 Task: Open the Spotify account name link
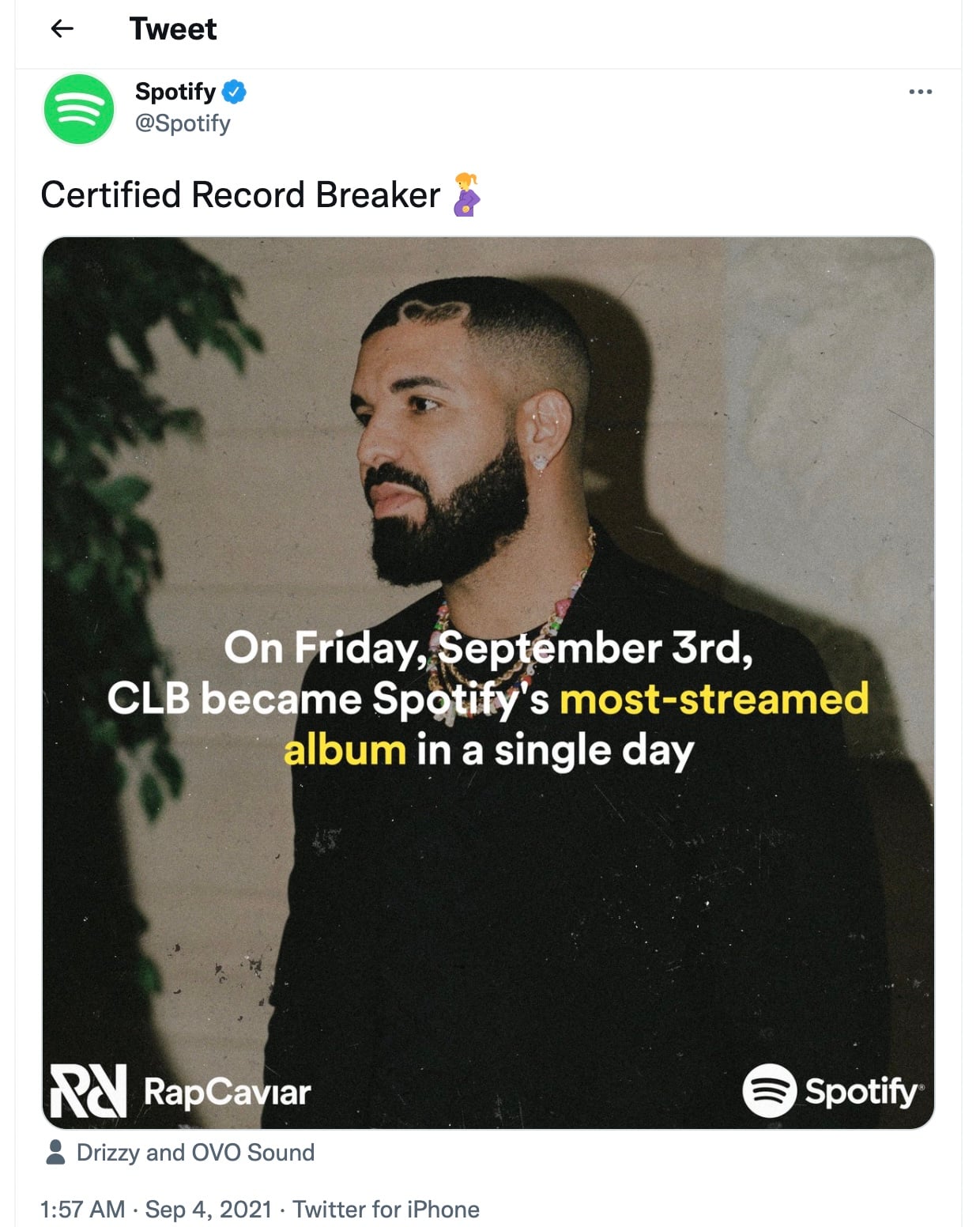[175, 92]
